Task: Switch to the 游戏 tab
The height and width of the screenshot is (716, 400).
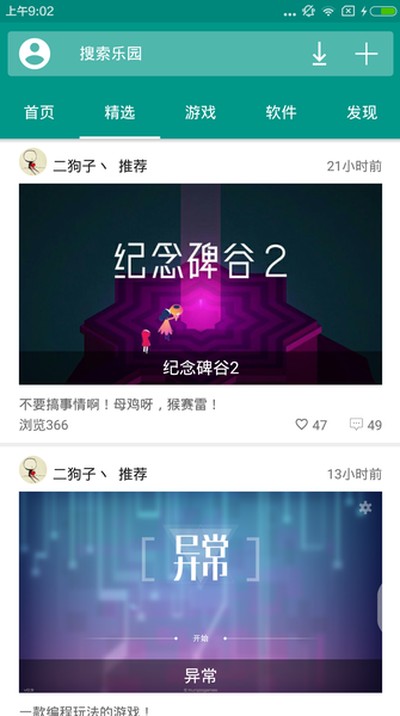Action: [200, 112]
